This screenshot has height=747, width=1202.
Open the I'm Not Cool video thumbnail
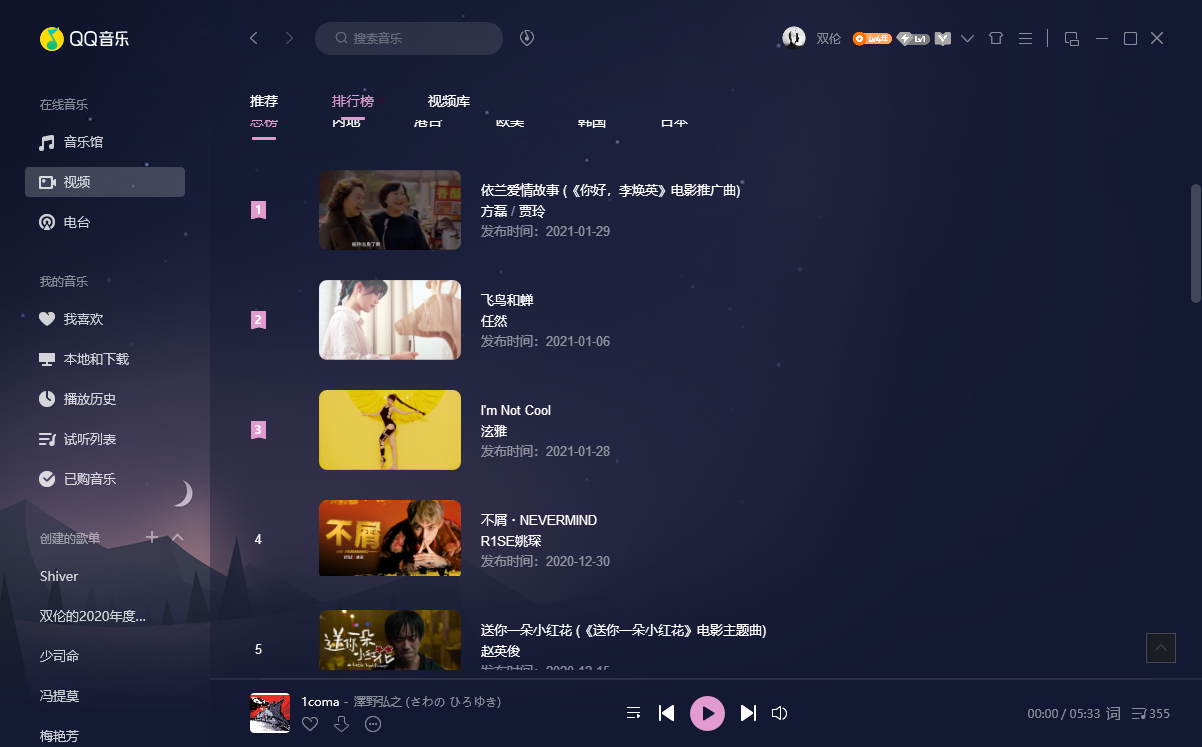pyautogui.click(x=390, y=430)
